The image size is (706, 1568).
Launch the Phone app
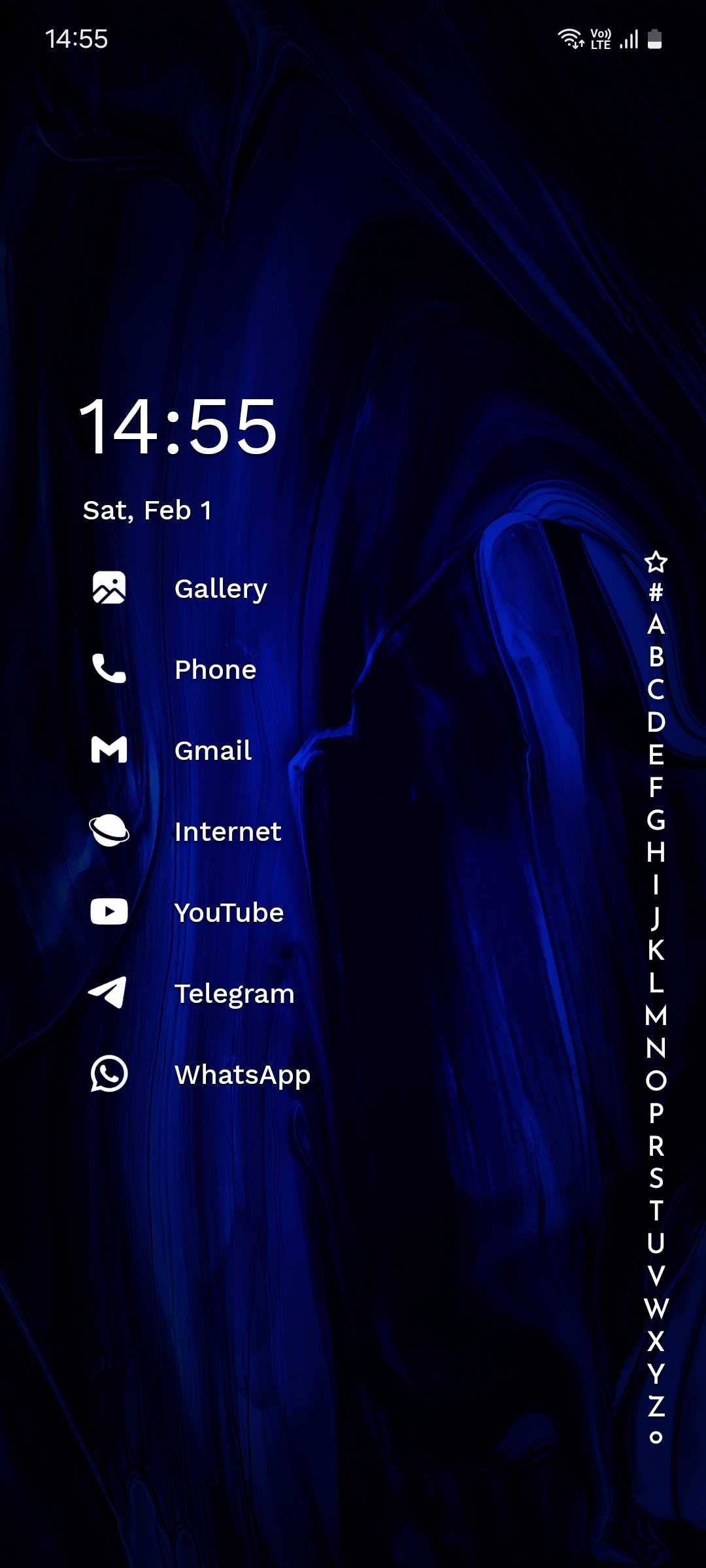[x=215, y=669]
